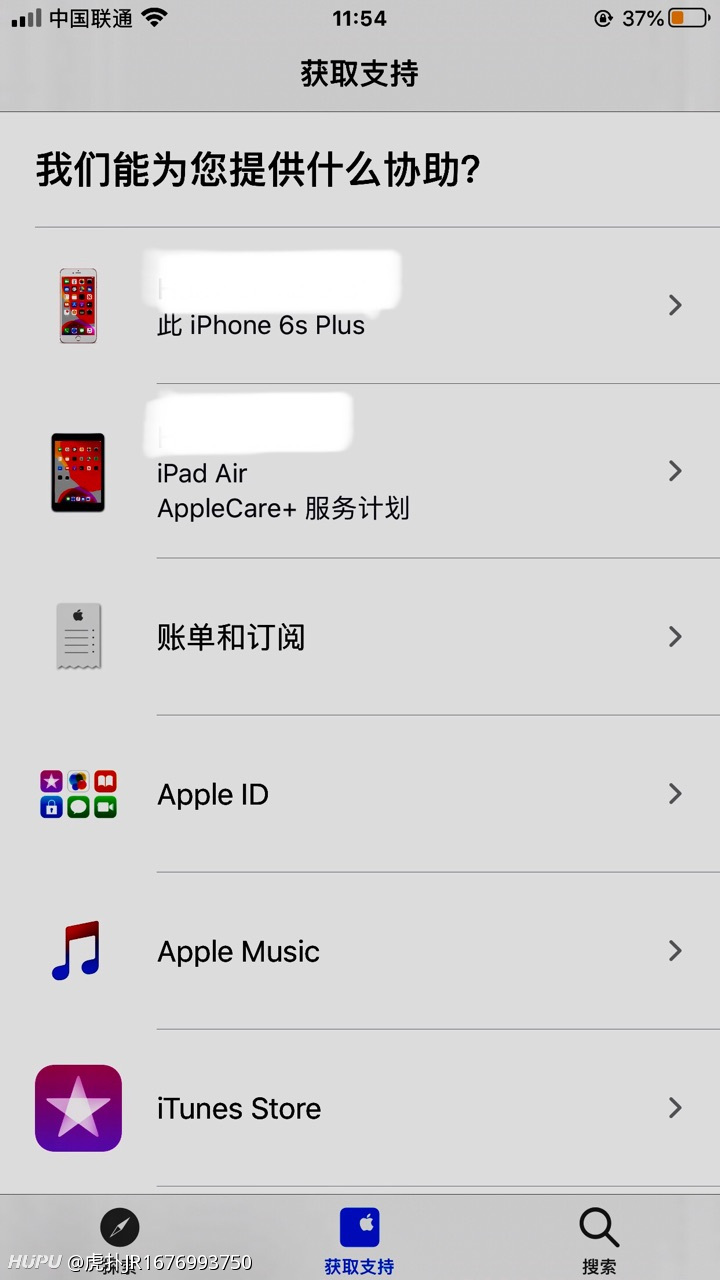This screenshot has height=1280, width=720.
Task: Switch to the compass discover tab
Action: 119,1238
